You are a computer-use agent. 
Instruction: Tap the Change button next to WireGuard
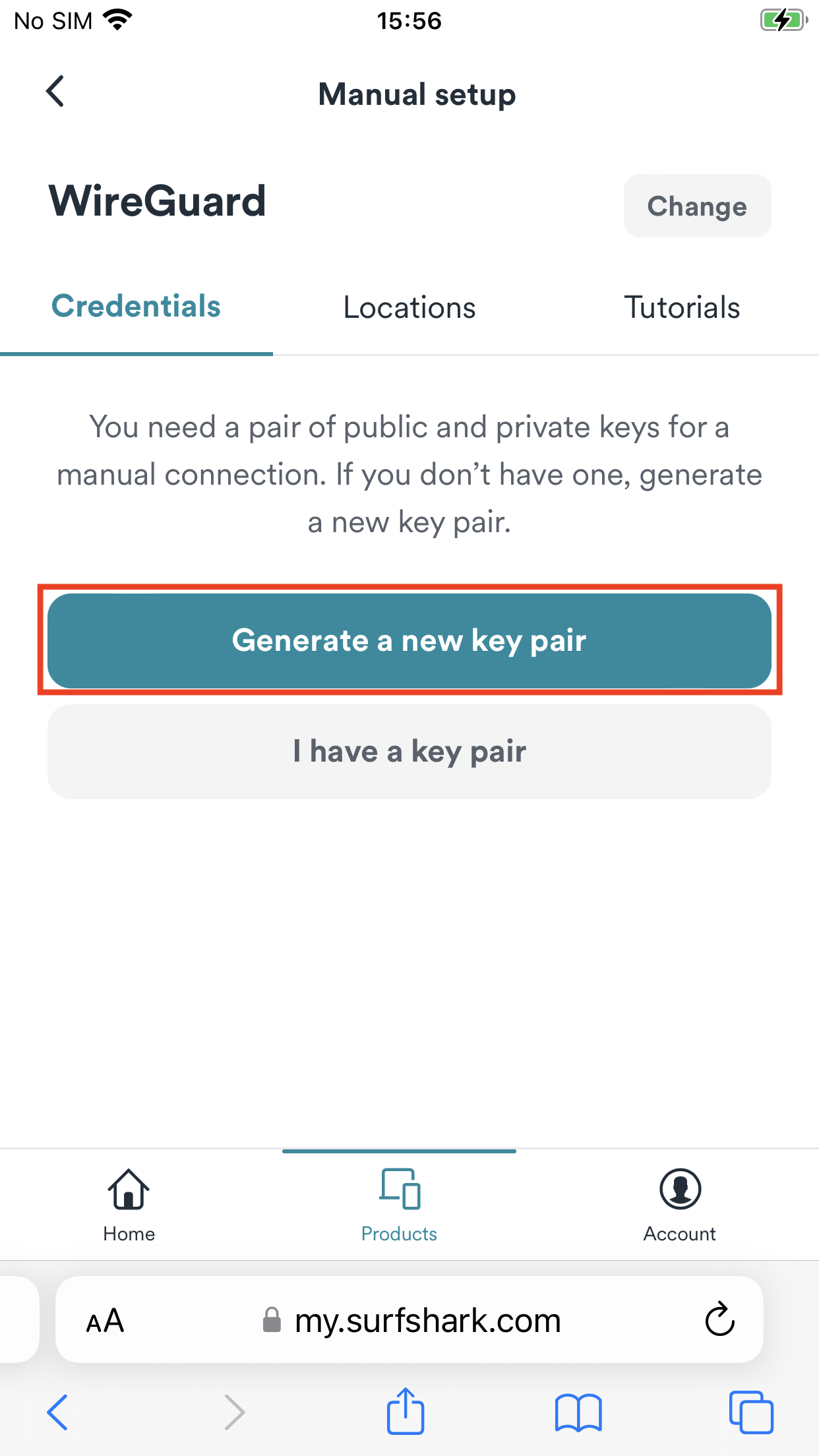click(x=697, y=206)
